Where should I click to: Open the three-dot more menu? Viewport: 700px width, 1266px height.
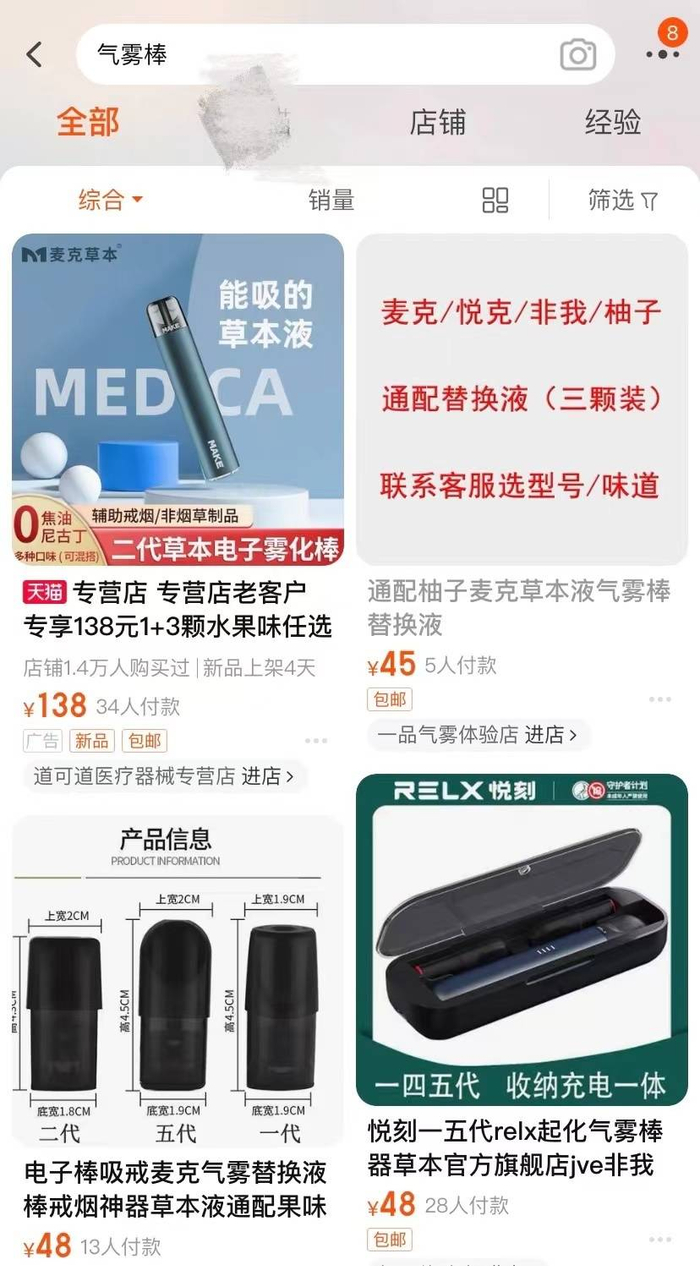[662, 54]
